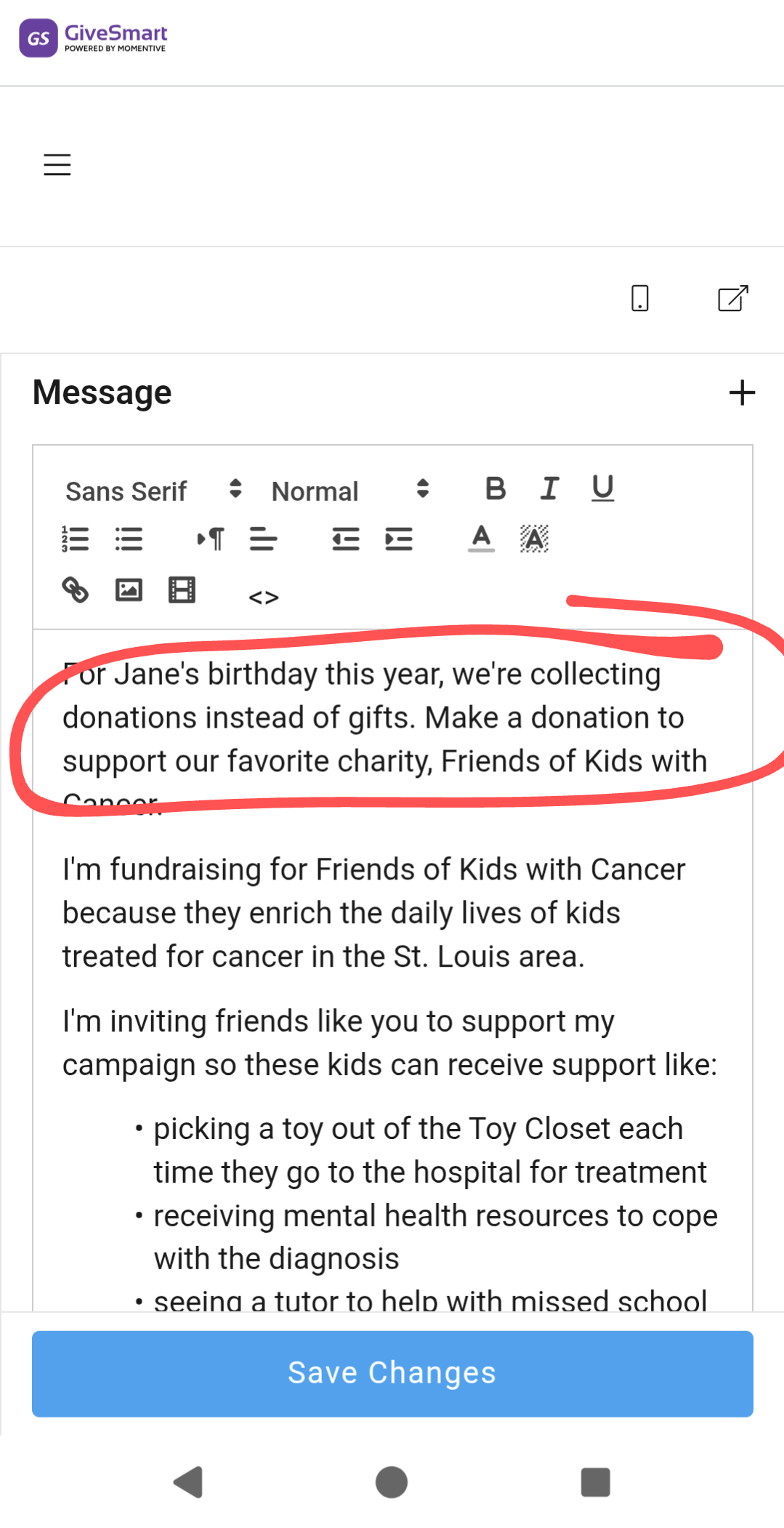Insert a bulleted list
Image resolution: width=784 pixels, height=1528 pixels.
click(x=129, y=539)
